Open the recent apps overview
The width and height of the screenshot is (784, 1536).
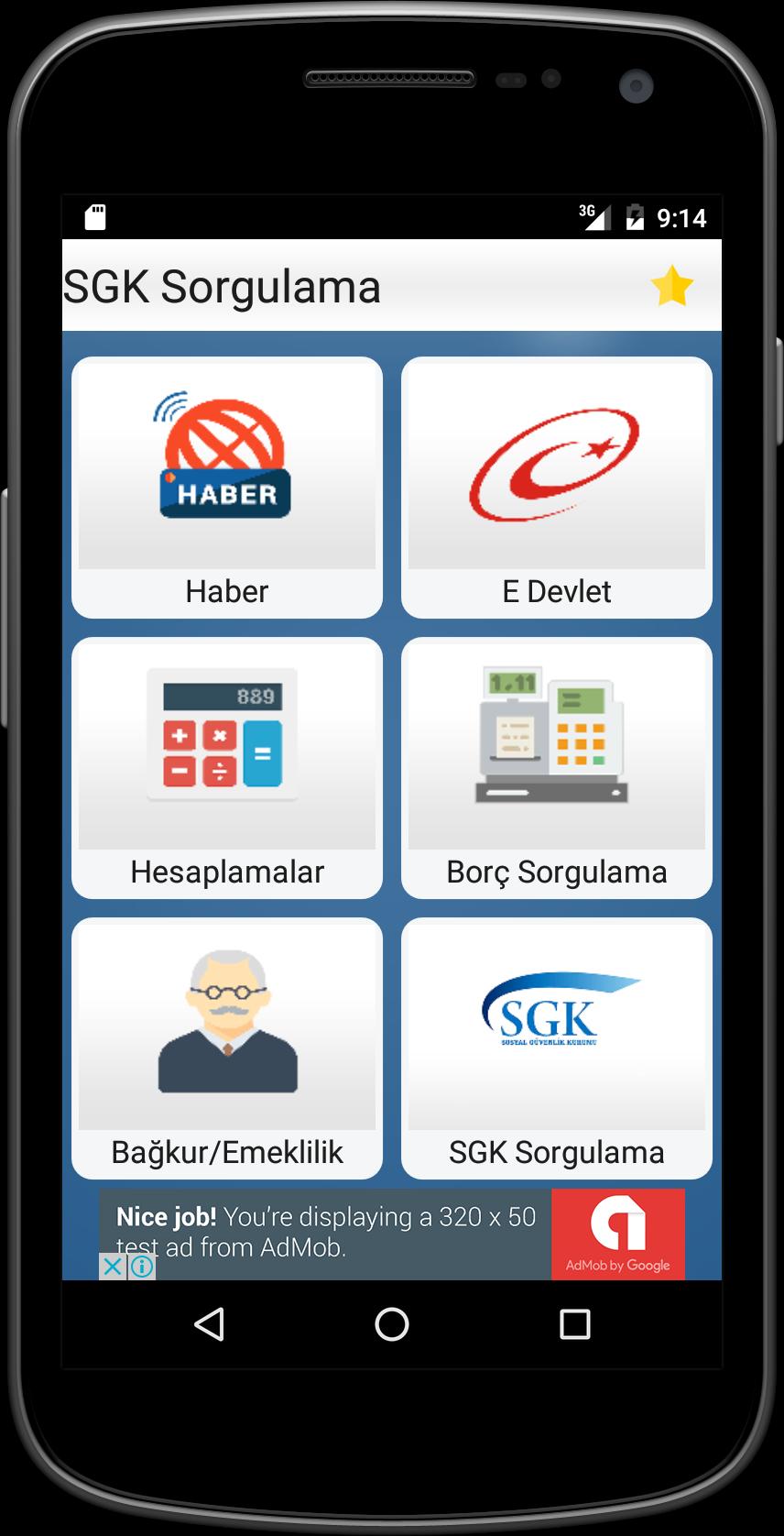(x=574, y=1324)
